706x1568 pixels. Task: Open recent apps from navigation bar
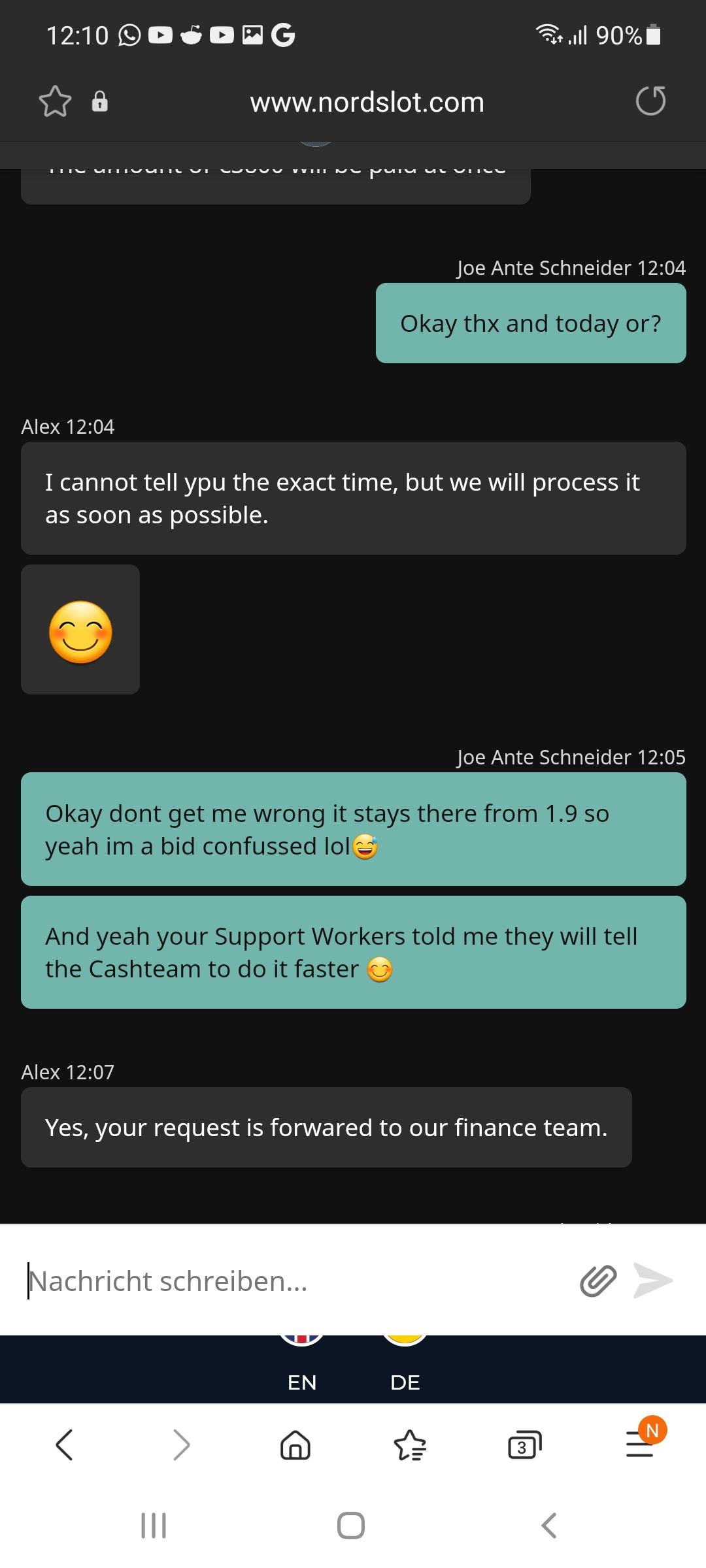(x=154, y=1526)
